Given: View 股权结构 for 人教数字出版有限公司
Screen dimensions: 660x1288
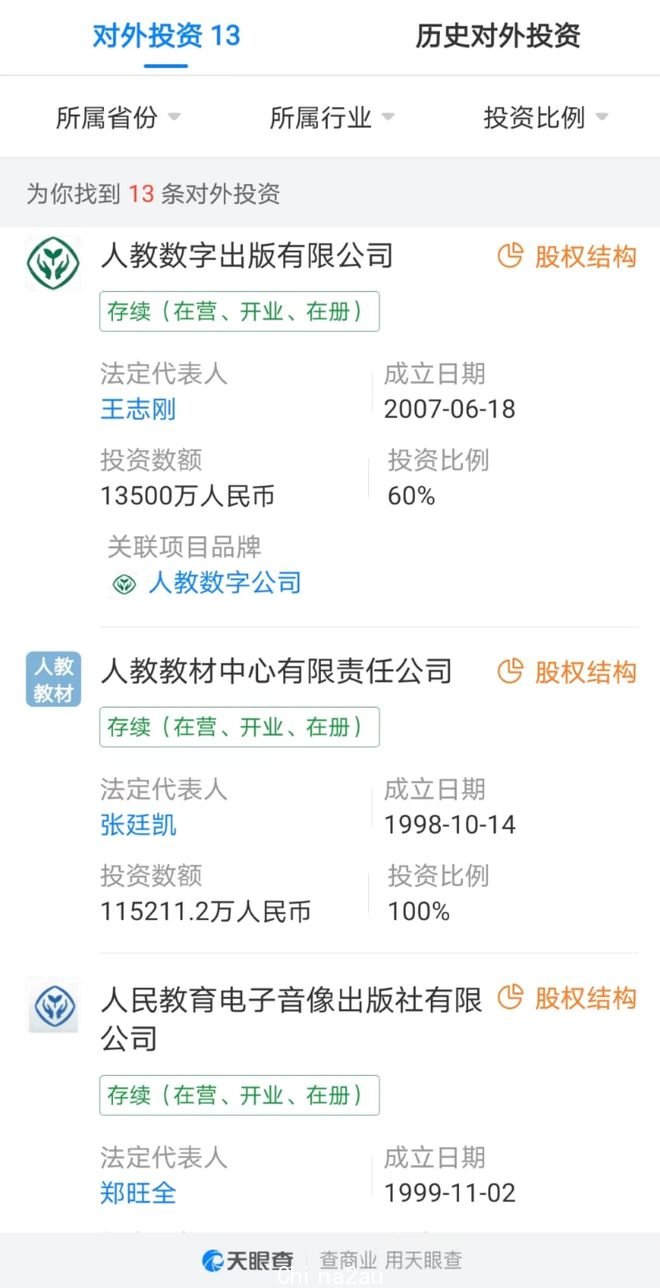Looking at the screenshot, I should (567, 256).
